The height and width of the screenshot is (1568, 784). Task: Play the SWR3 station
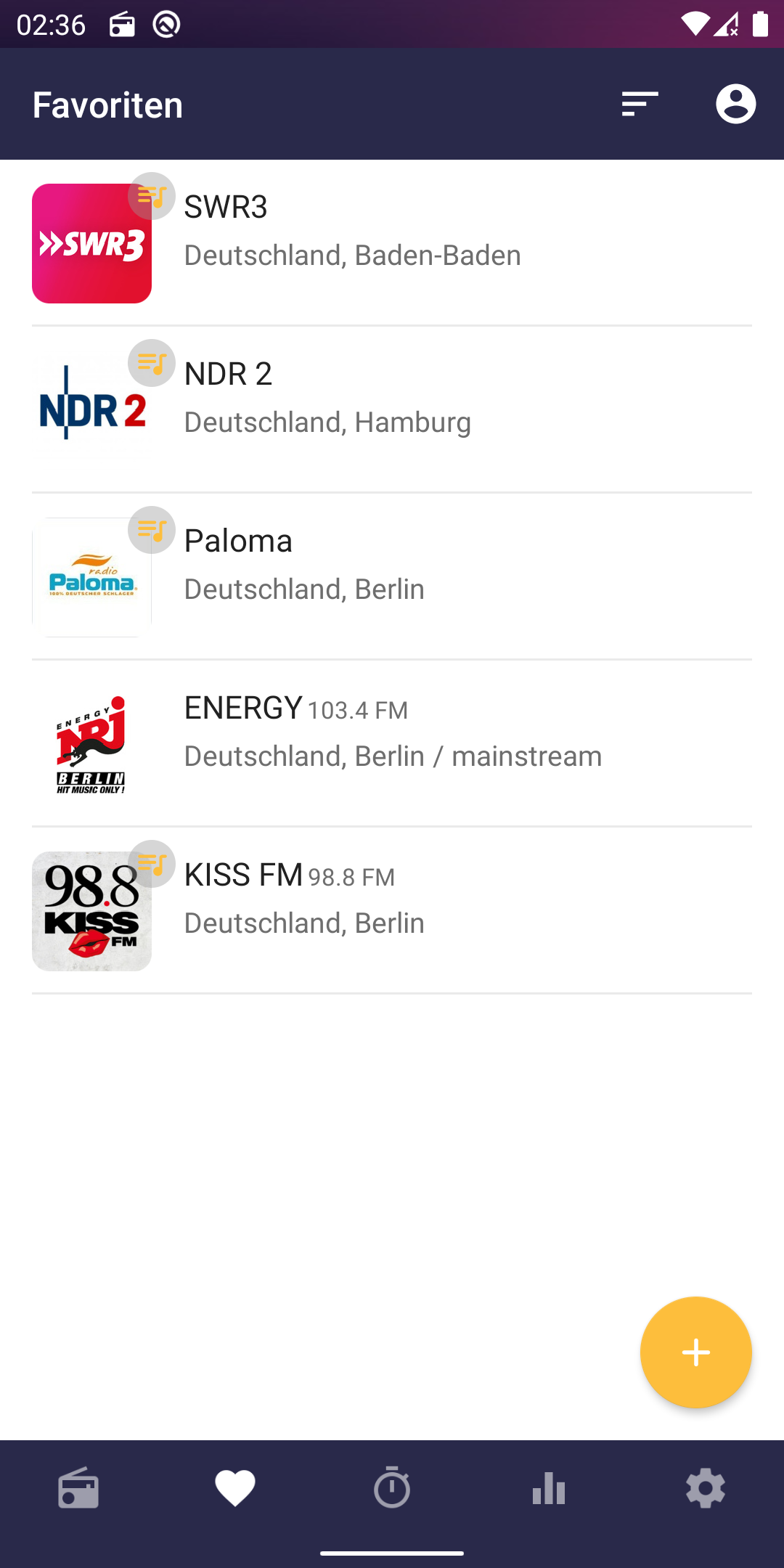click(392, 243)
